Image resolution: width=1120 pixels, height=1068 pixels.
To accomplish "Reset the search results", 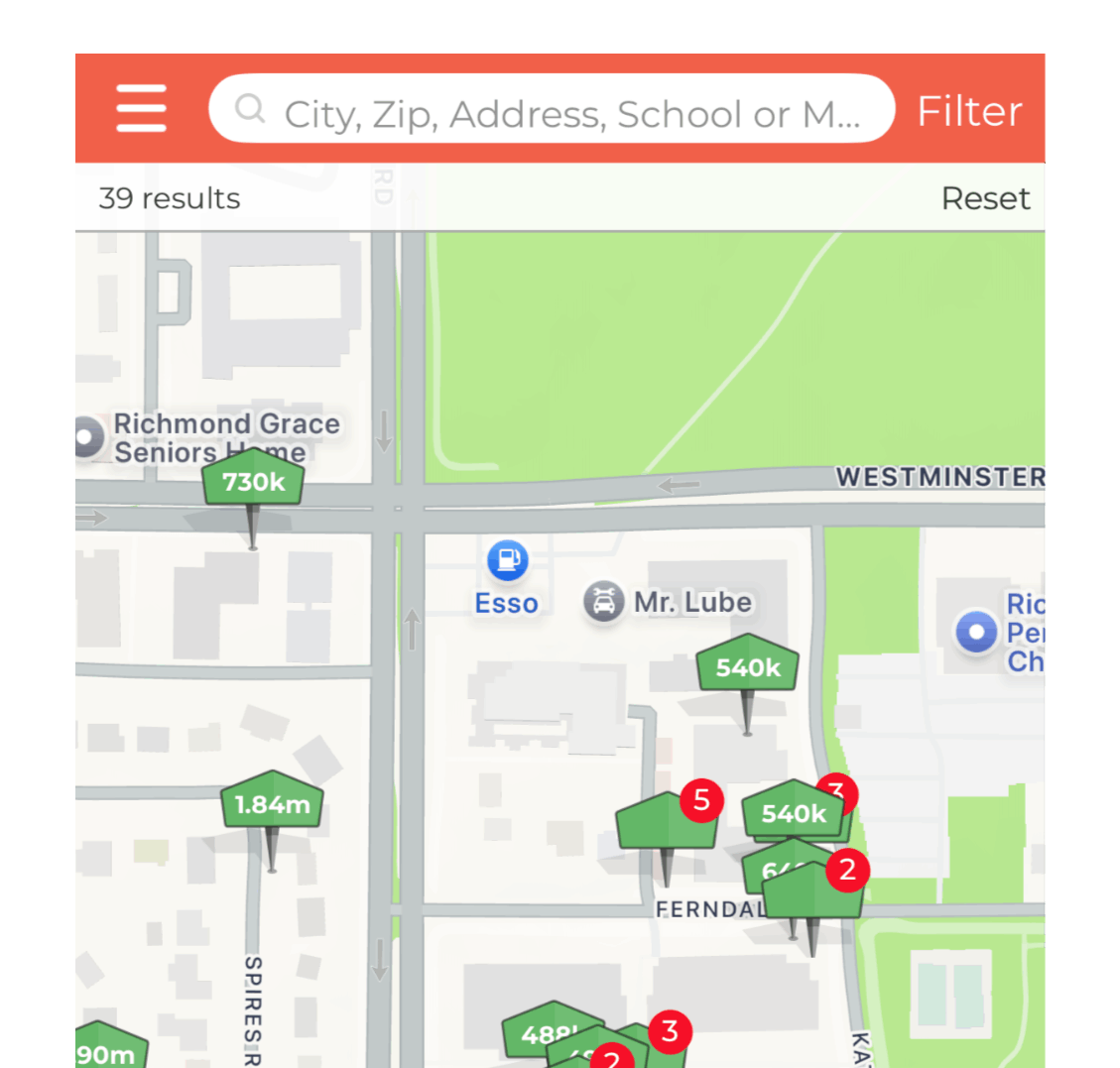I will click(x=985, y=198).
